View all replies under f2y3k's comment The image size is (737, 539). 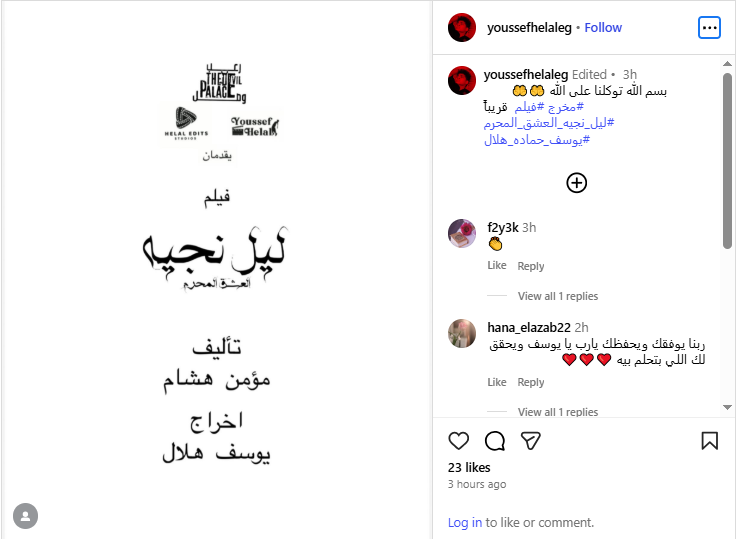557,296
